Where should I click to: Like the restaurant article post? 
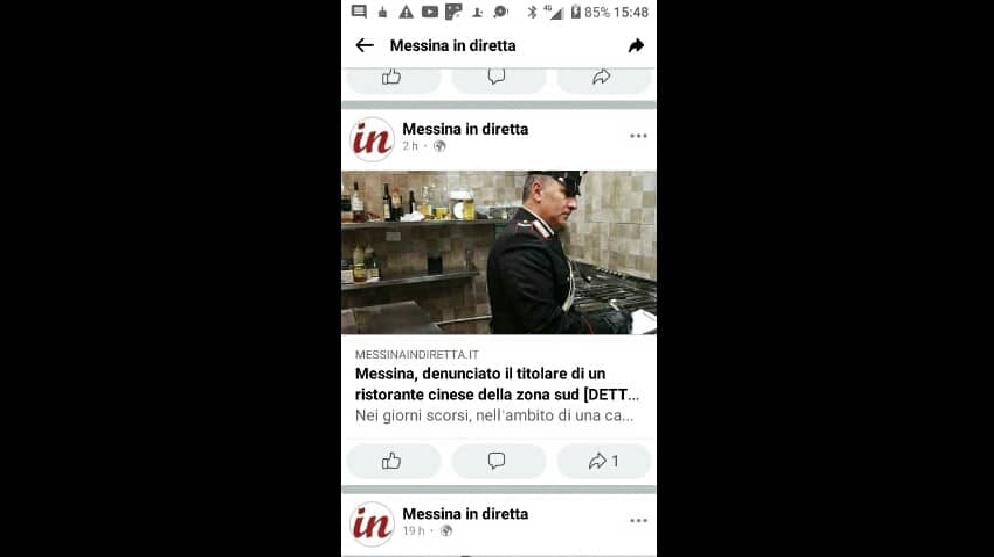click(392, 461)
